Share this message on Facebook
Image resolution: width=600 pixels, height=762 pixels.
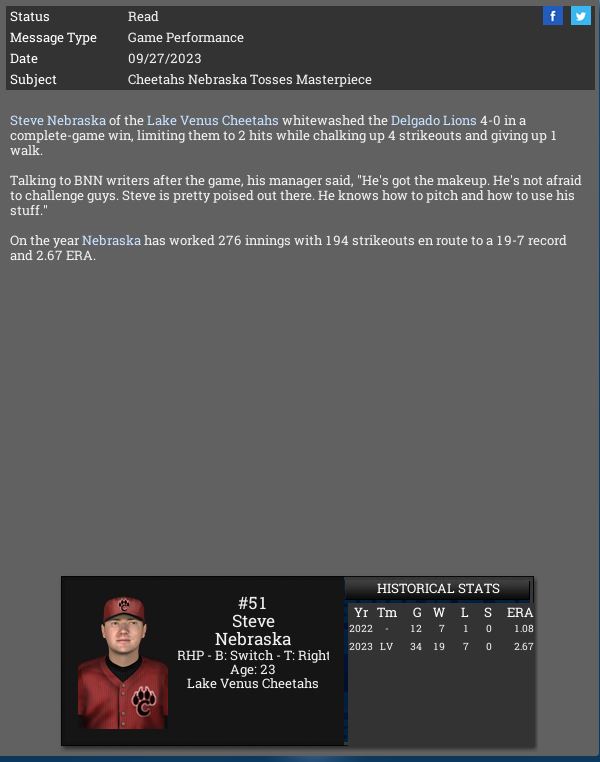click(552, 16)
